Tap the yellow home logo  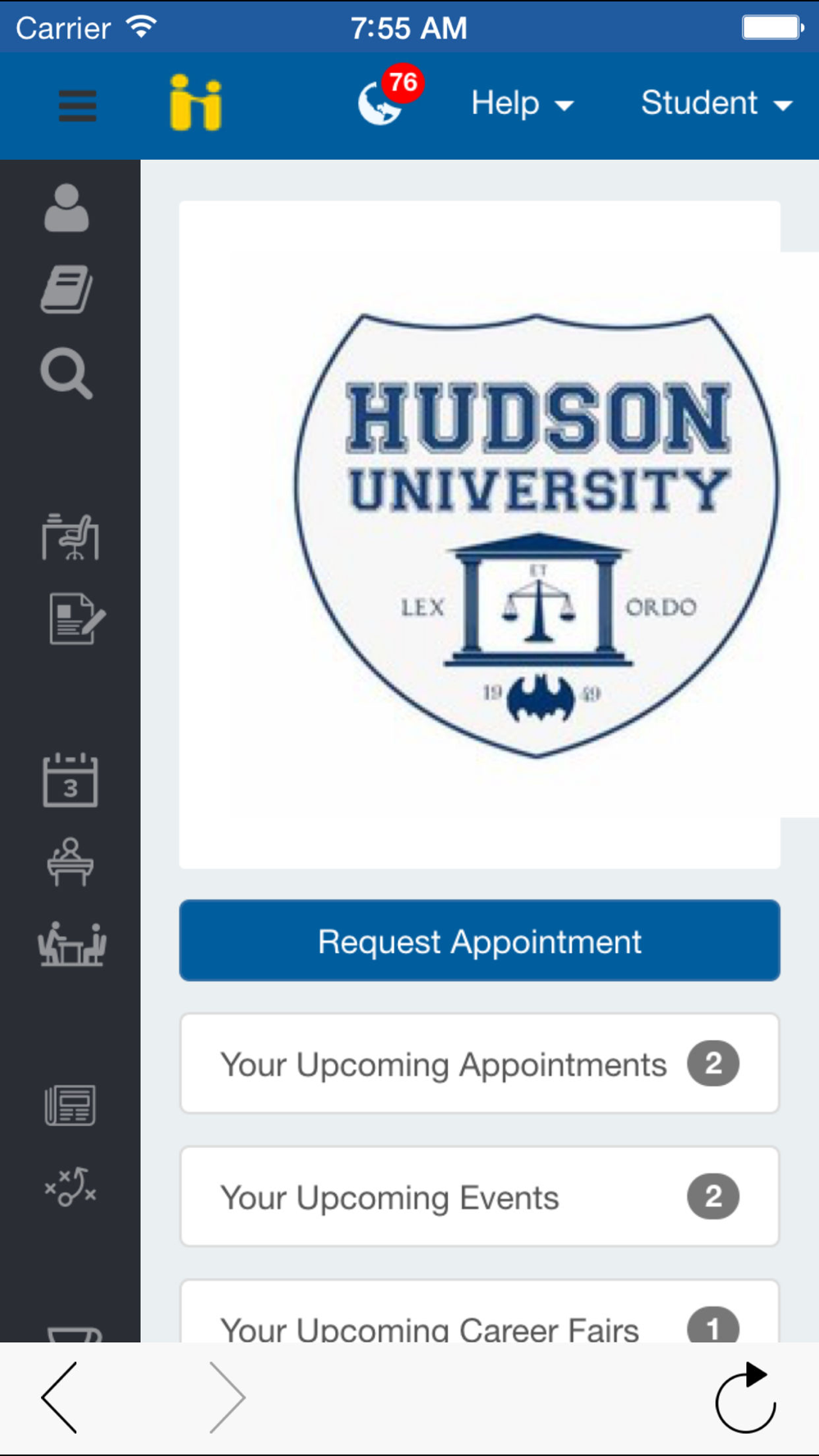coord(196,102)
